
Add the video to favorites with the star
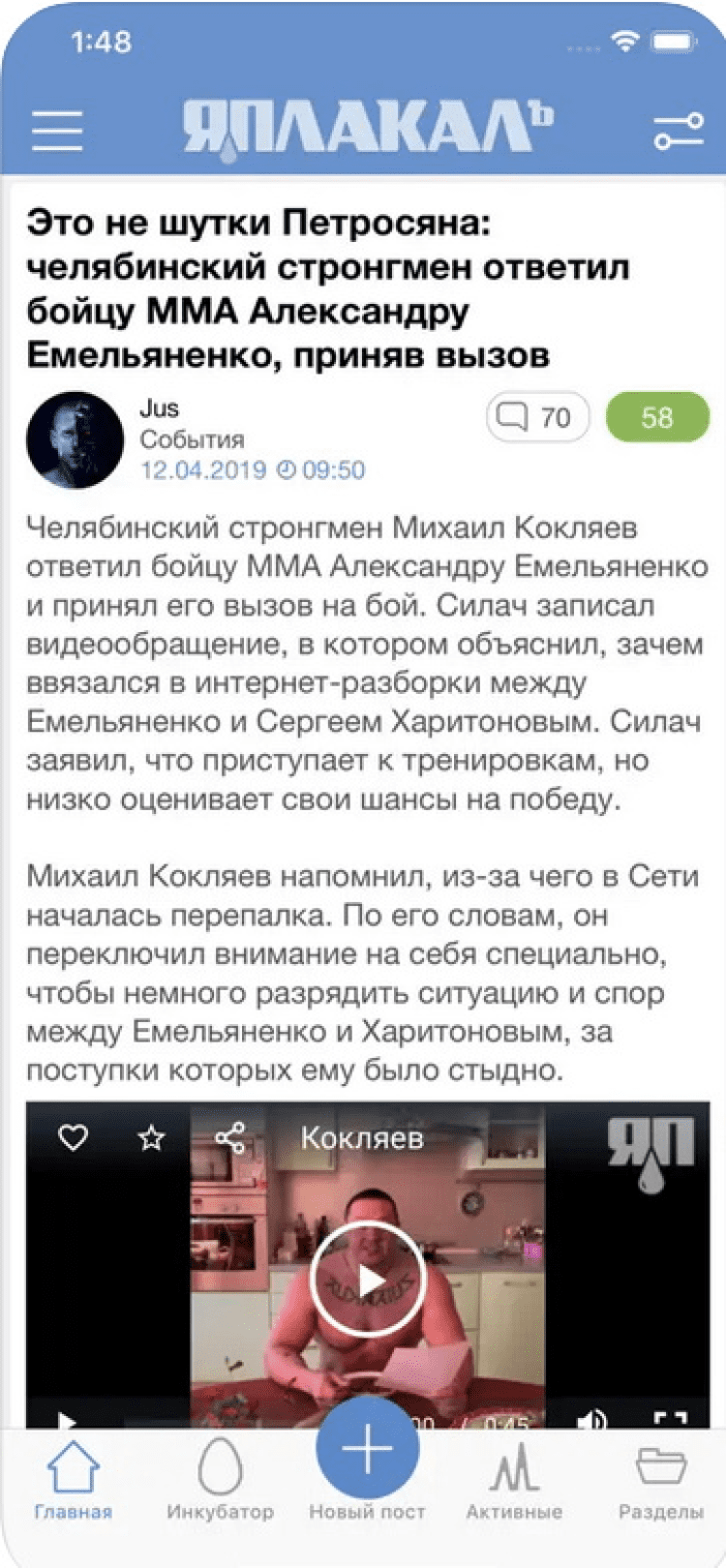[x=151, y=1137]
